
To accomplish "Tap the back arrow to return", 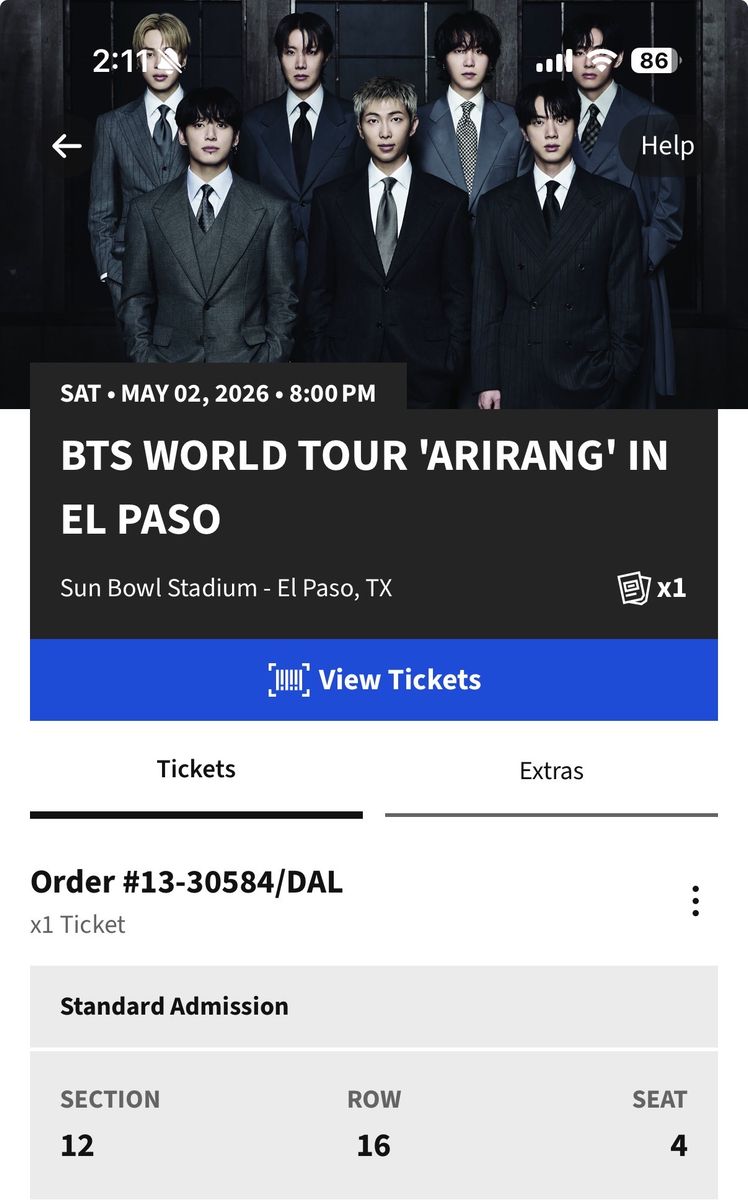I will point(66,146).
